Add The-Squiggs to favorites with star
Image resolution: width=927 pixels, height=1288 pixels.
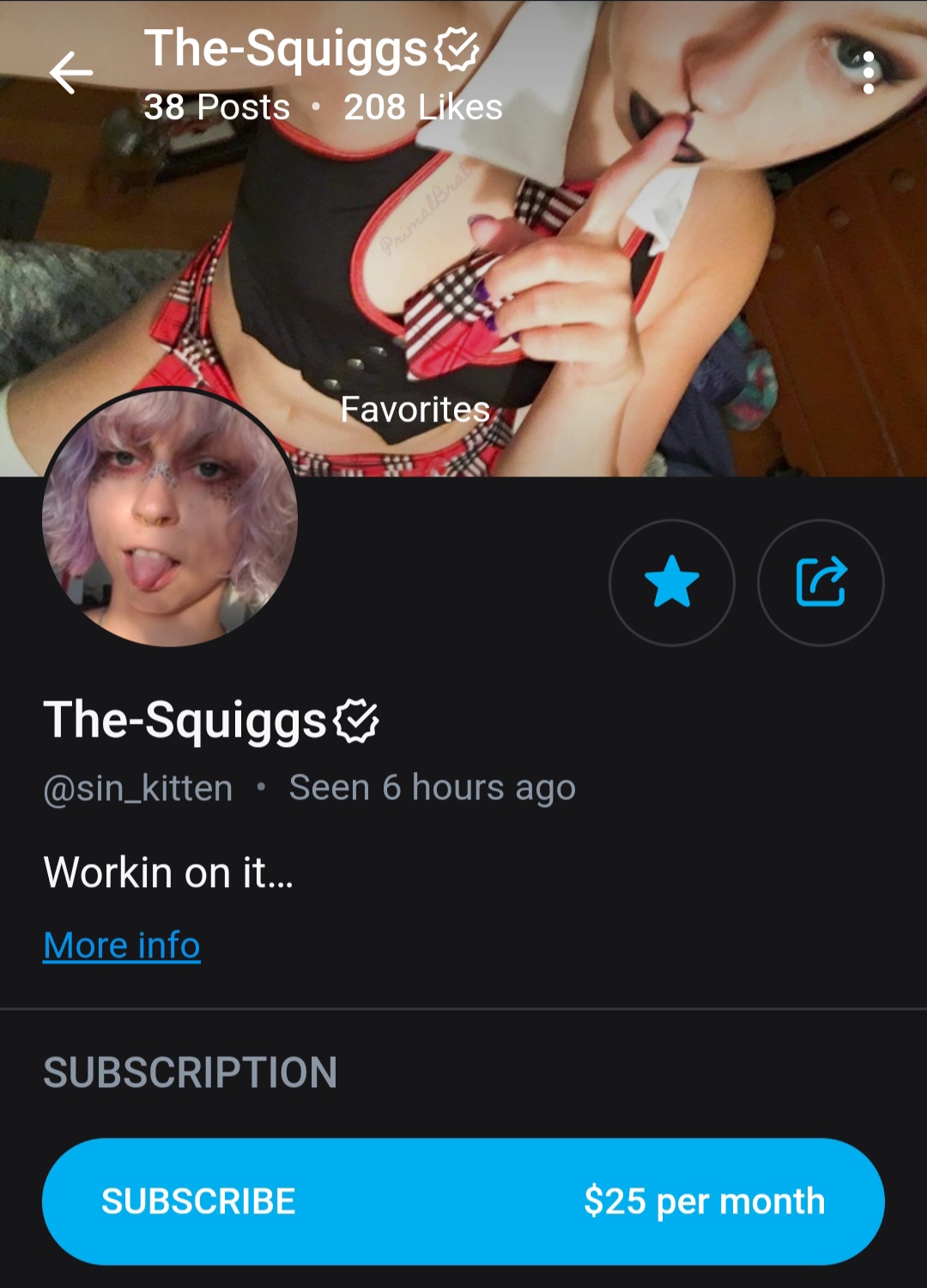[671, 582]
